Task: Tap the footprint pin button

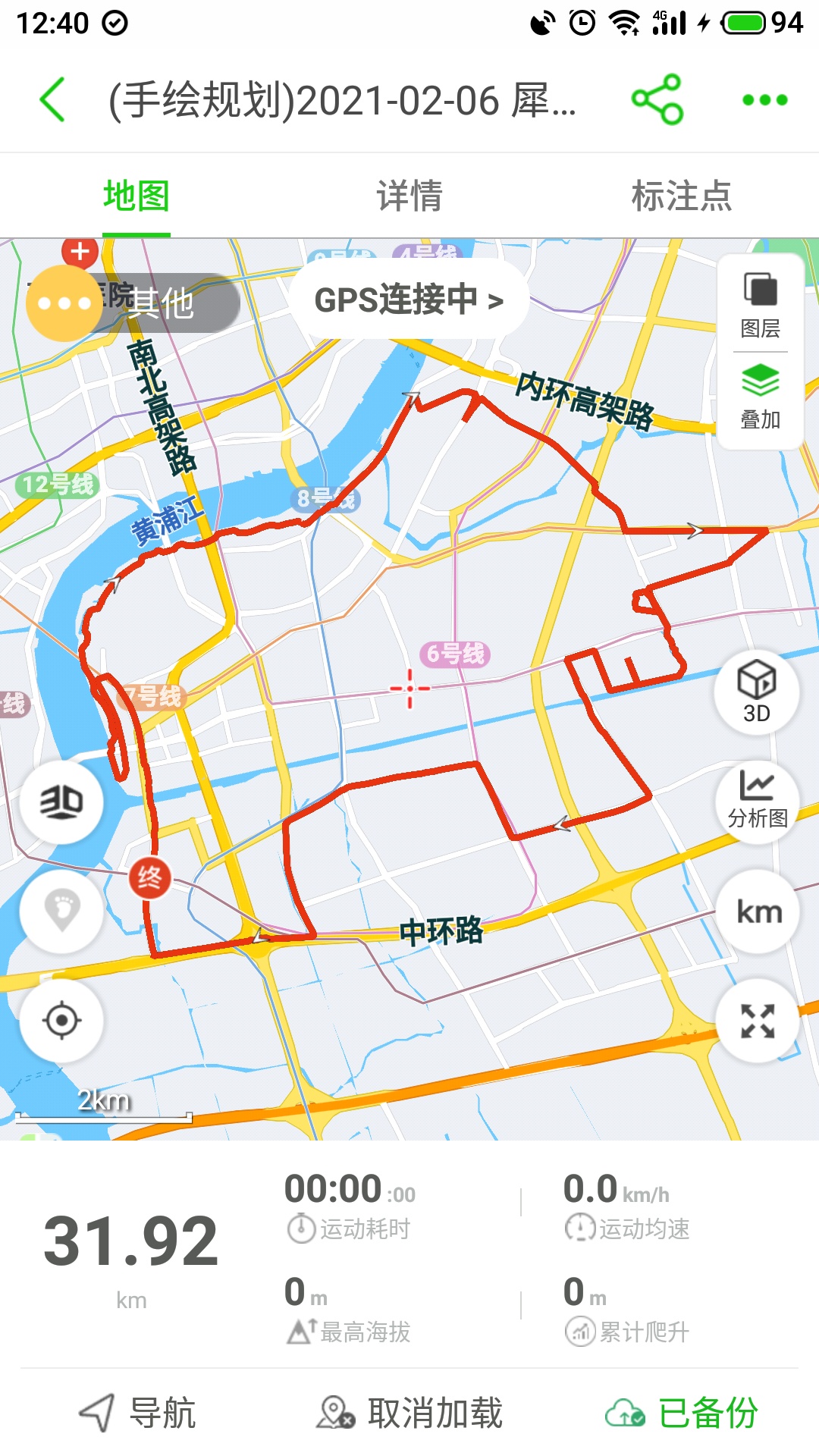Action: (61, 911)
